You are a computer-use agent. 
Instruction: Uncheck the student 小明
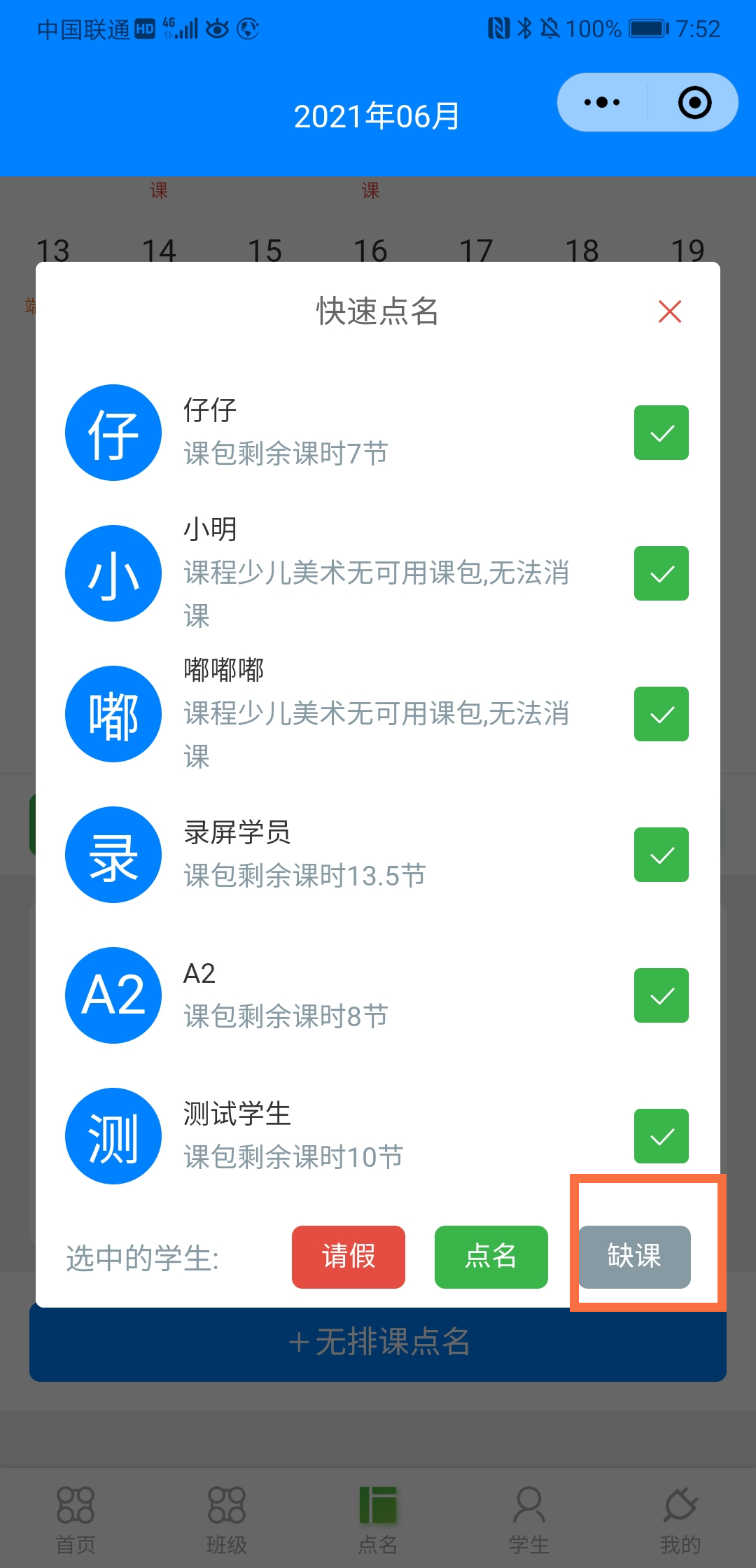[x=661, y=573]
